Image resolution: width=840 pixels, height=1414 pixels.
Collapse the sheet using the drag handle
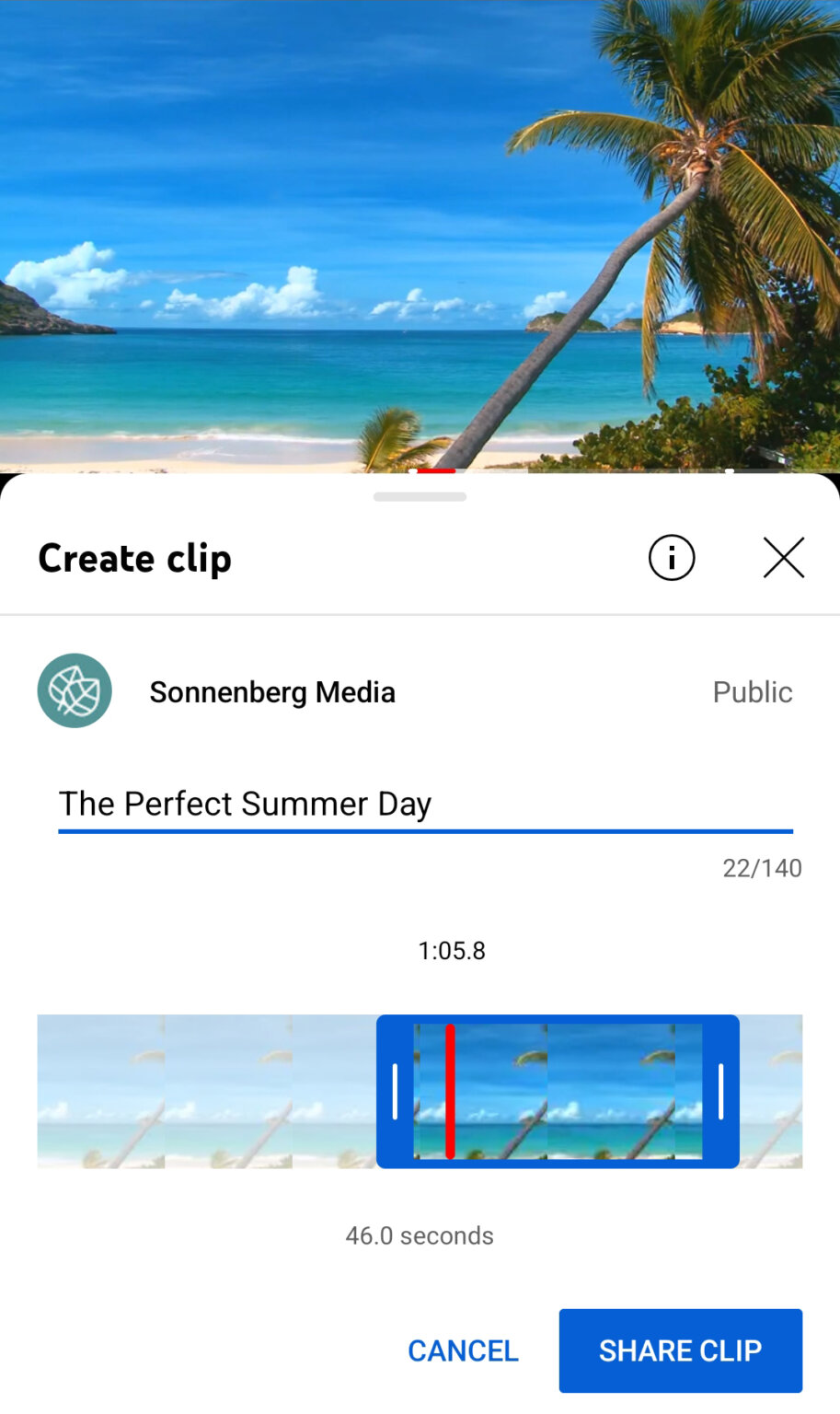420,496
